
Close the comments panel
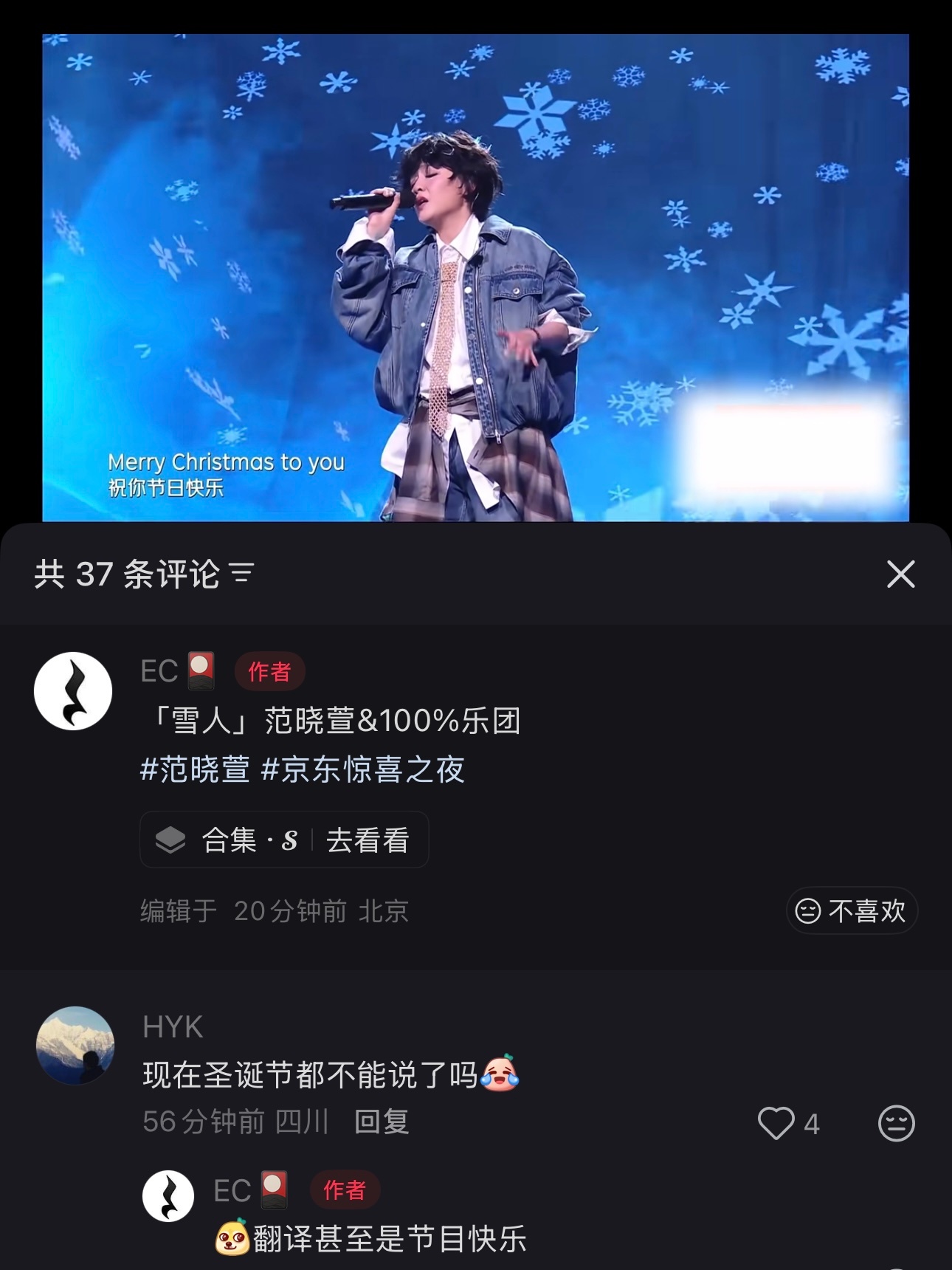point(900,574)
